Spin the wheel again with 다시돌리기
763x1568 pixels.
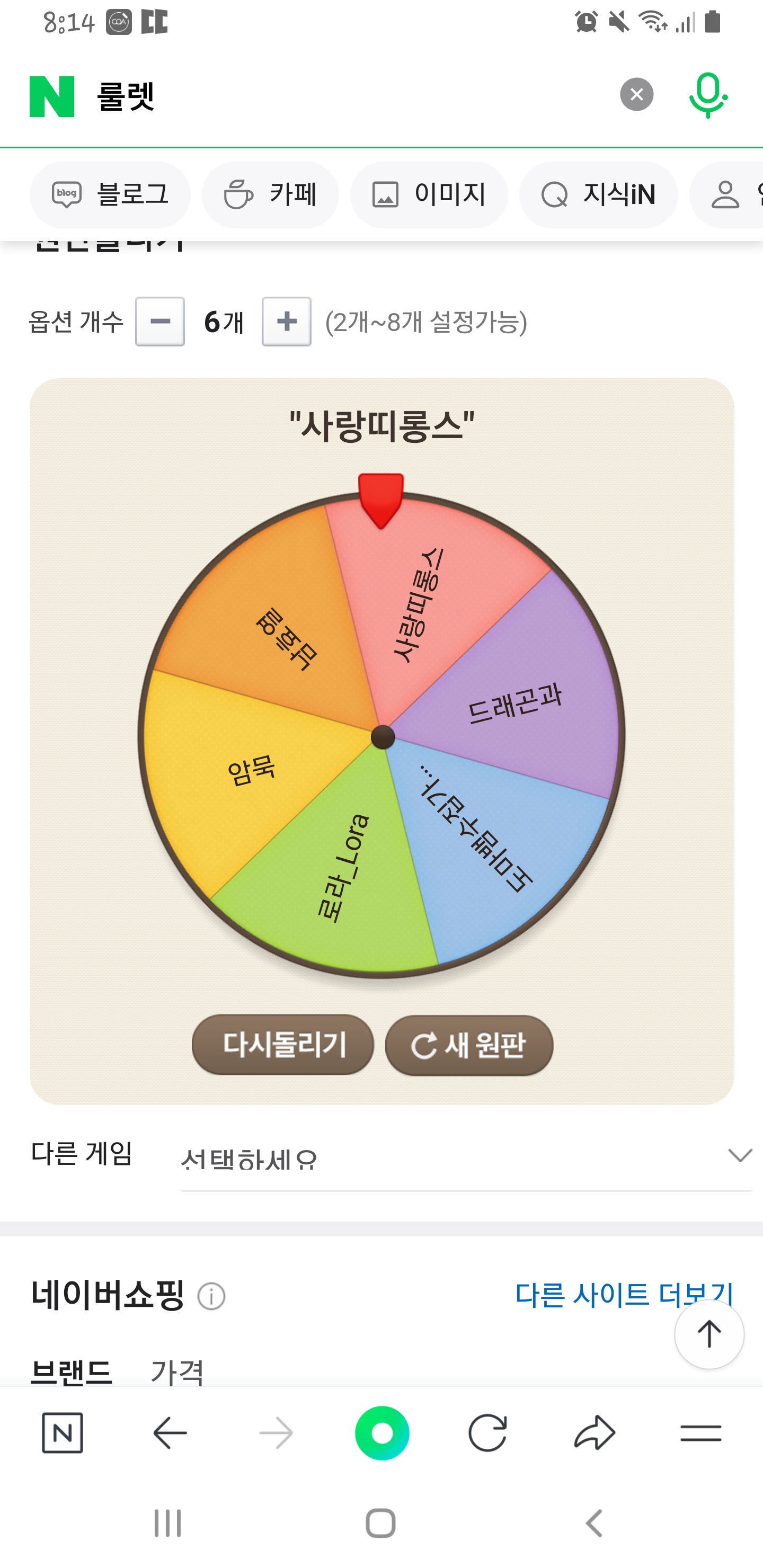[283, 1045]
